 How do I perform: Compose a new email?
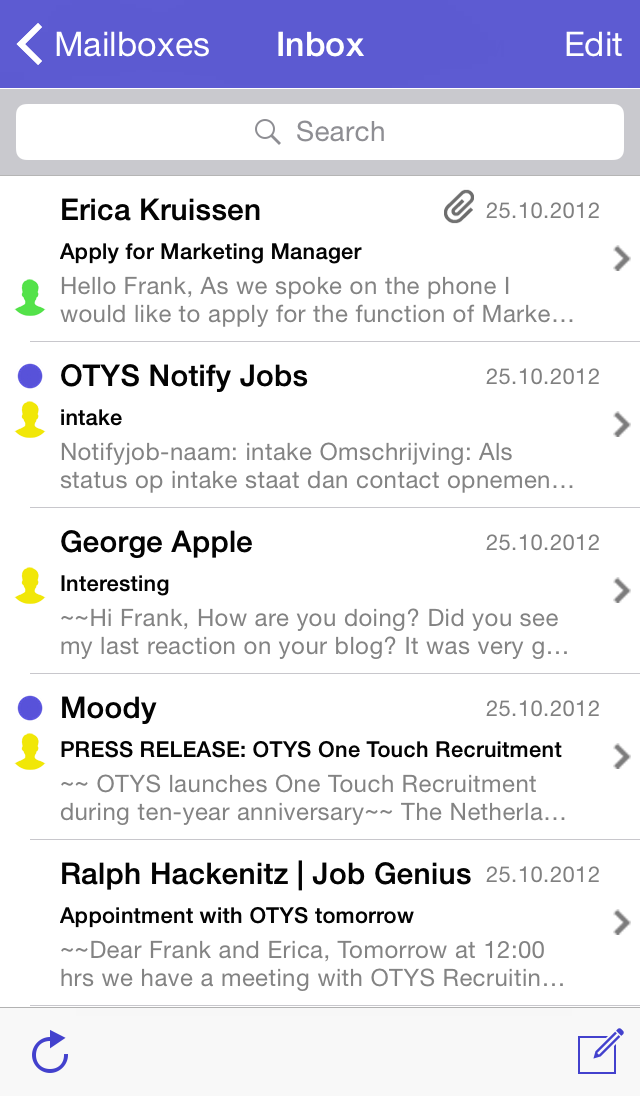(x=600, y=1052)
